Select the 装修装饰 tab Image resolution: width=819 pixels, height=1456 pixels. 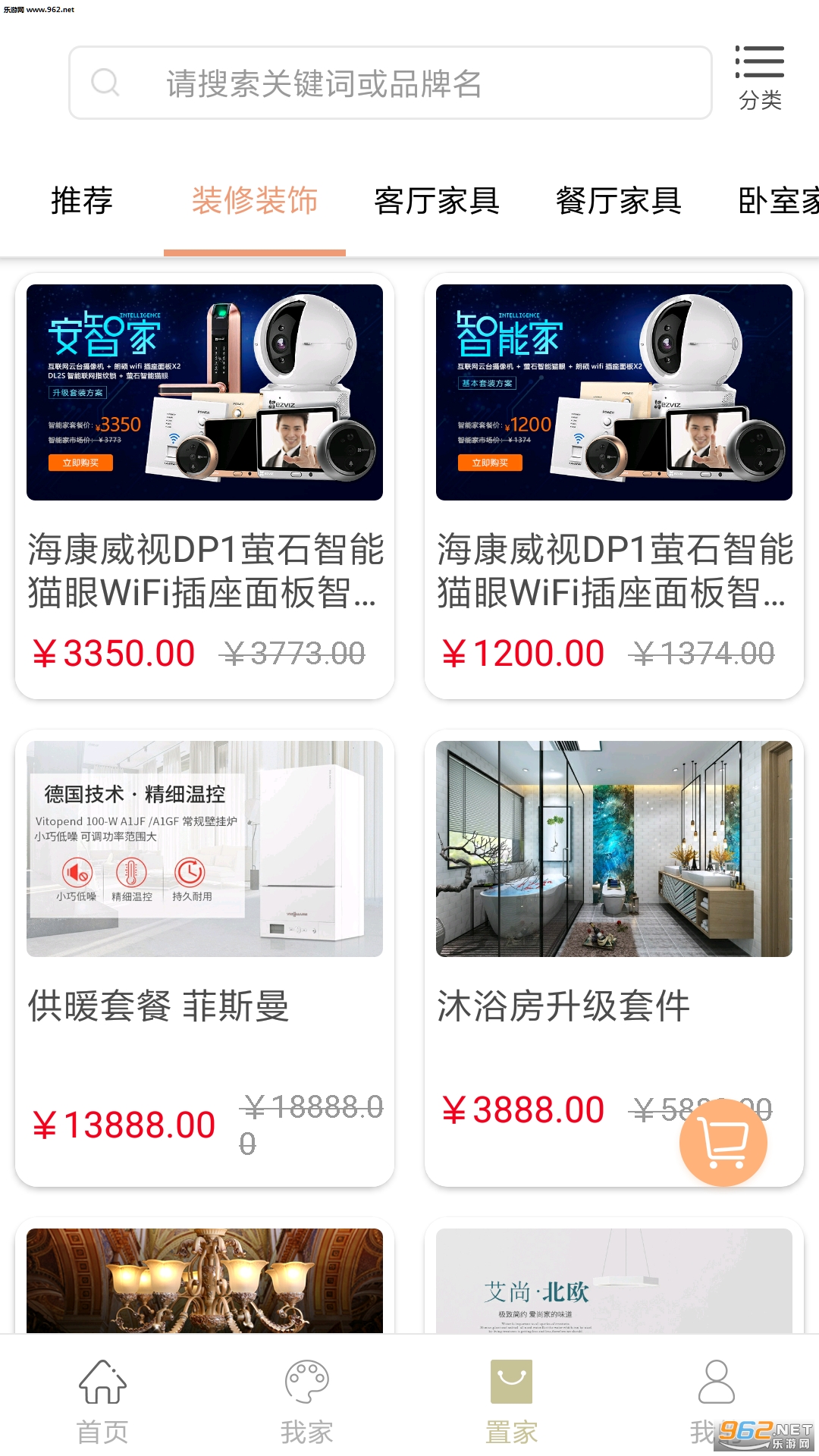[255, 201]
